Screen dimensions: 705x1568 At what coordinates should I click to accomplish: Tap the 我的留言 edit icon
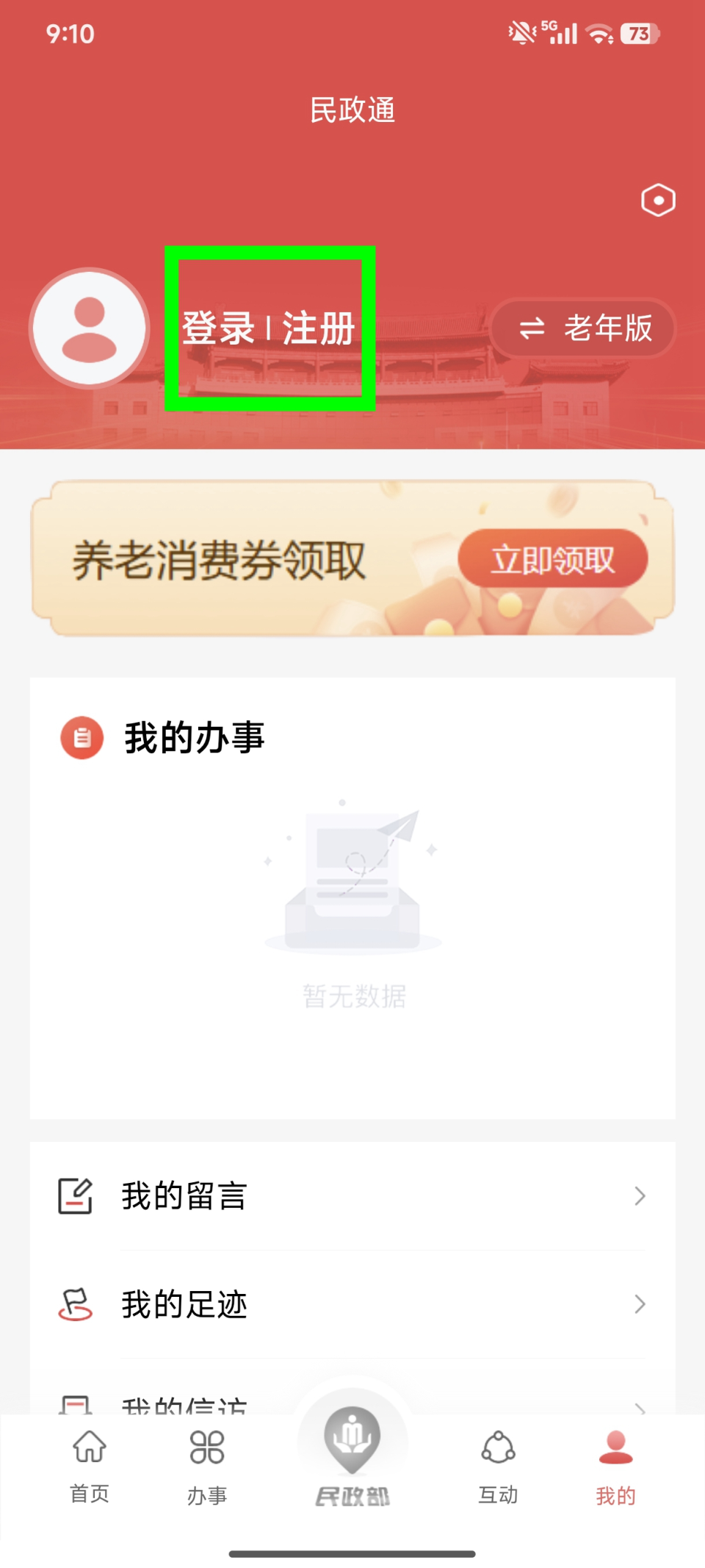[74, 1195]
